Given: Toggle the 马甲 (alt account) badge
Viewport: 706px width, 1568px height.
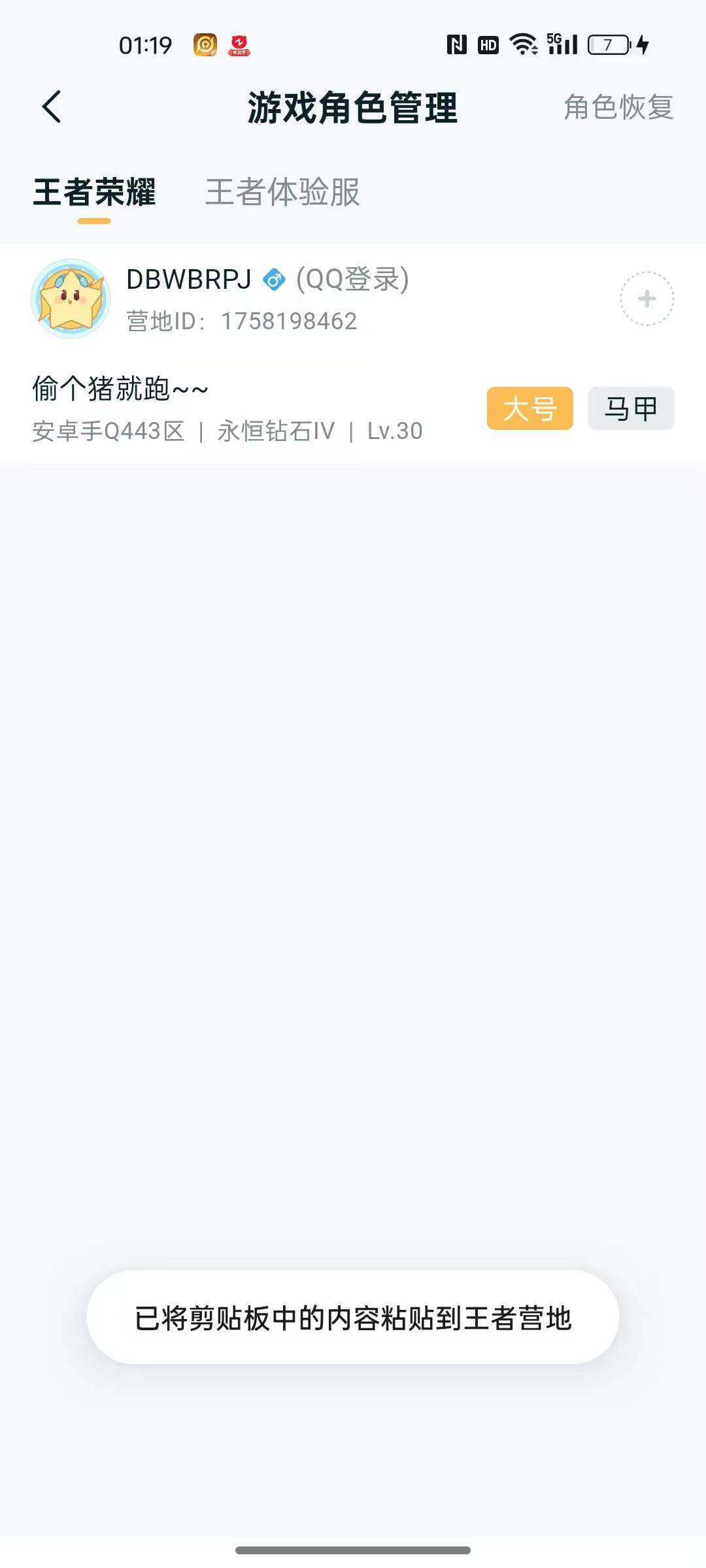Looking at the screenshot, I should [630, 408].
